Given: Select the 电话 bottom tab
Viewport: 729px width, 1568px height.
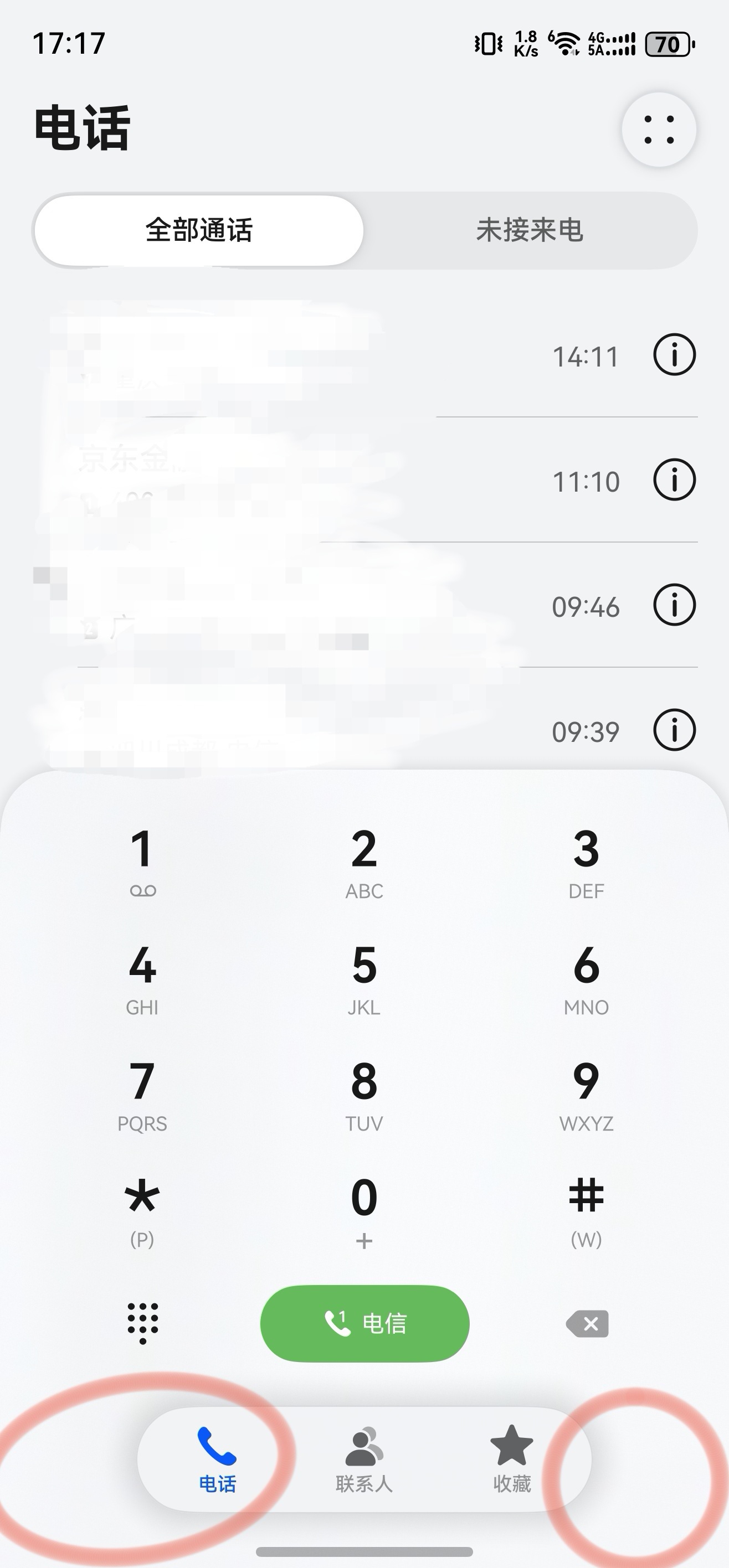Looking at the screenshot, I should [x=217, y=1460].
